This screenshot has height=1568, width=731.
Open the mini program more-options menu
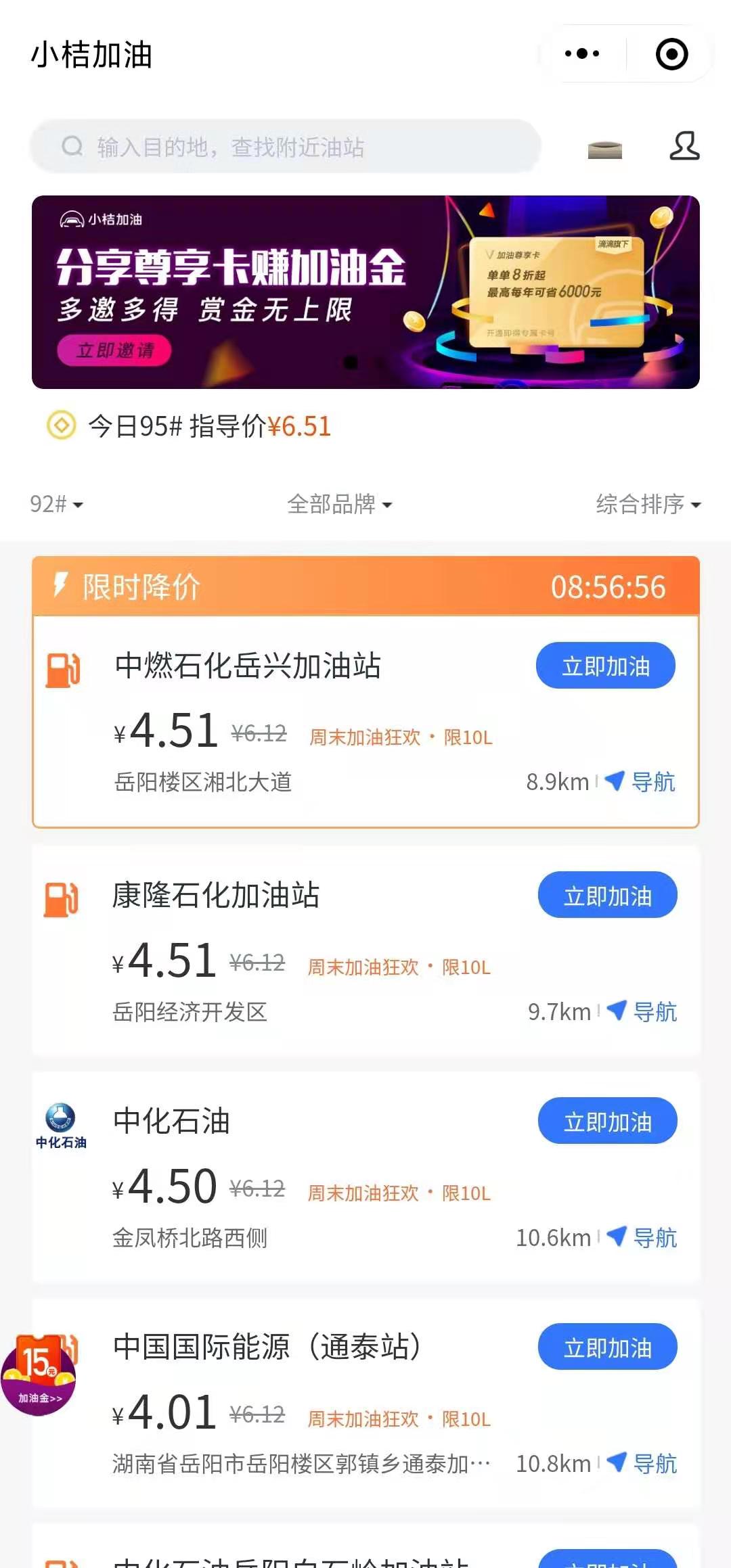pos(582,54)
